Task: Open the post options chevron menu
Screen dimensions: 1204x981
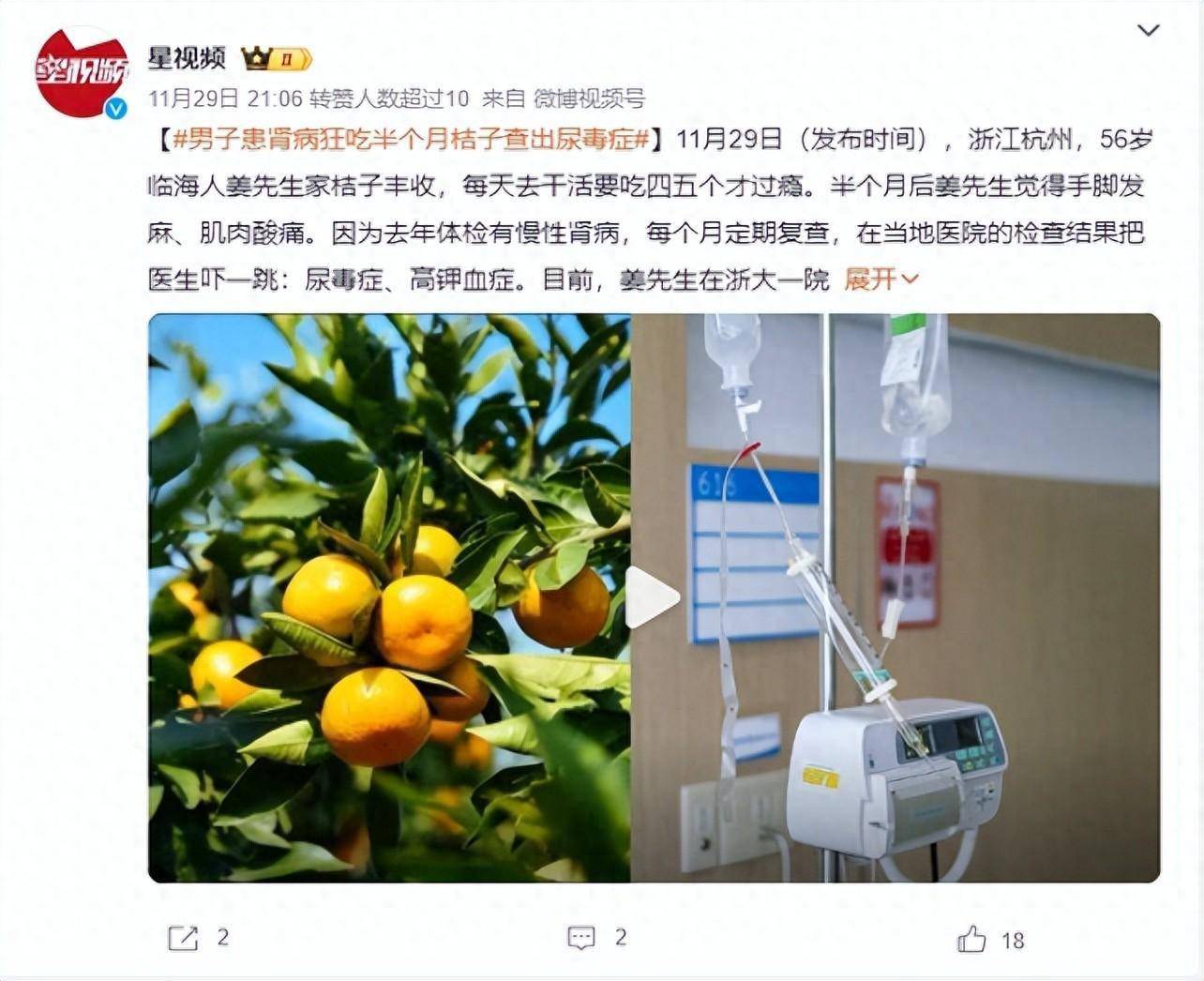Action: [1148, 32]
